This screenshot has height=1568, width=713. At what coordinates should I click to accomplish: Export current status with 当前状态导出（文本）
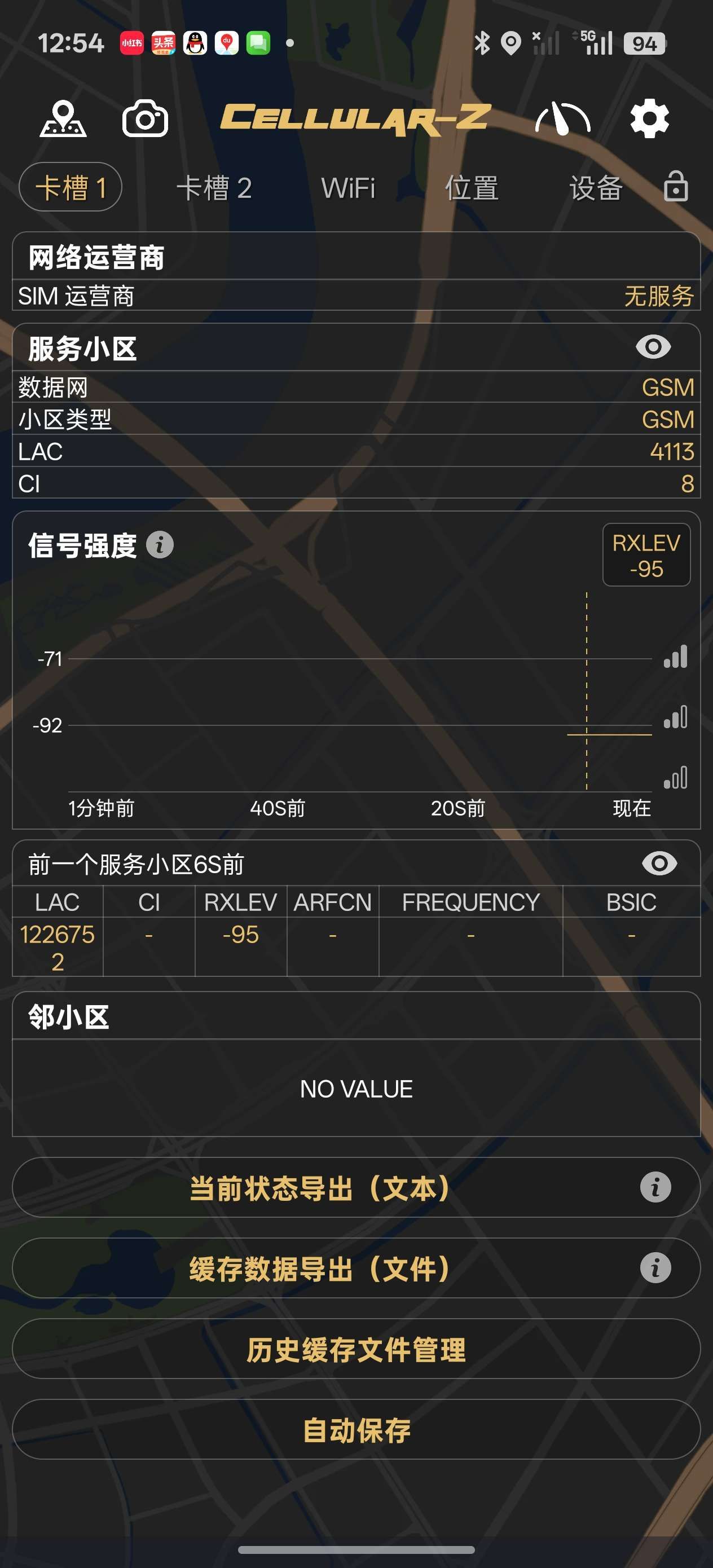[320, 1188]
